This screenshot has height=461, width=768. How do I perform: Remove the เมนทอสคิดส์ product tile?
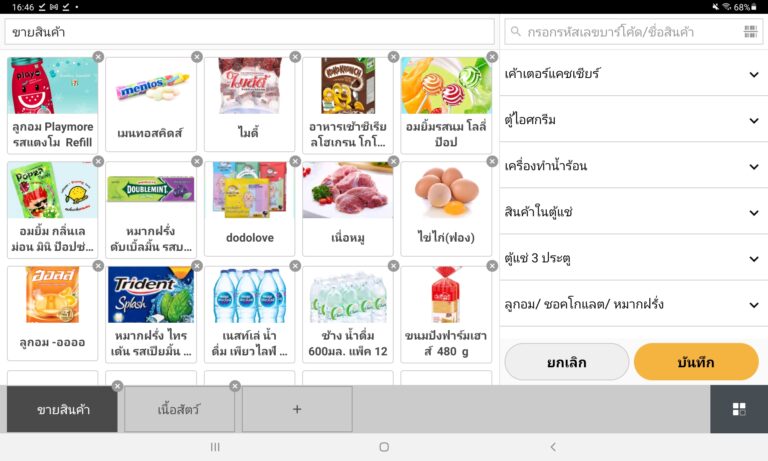click(x=197, y=57)
